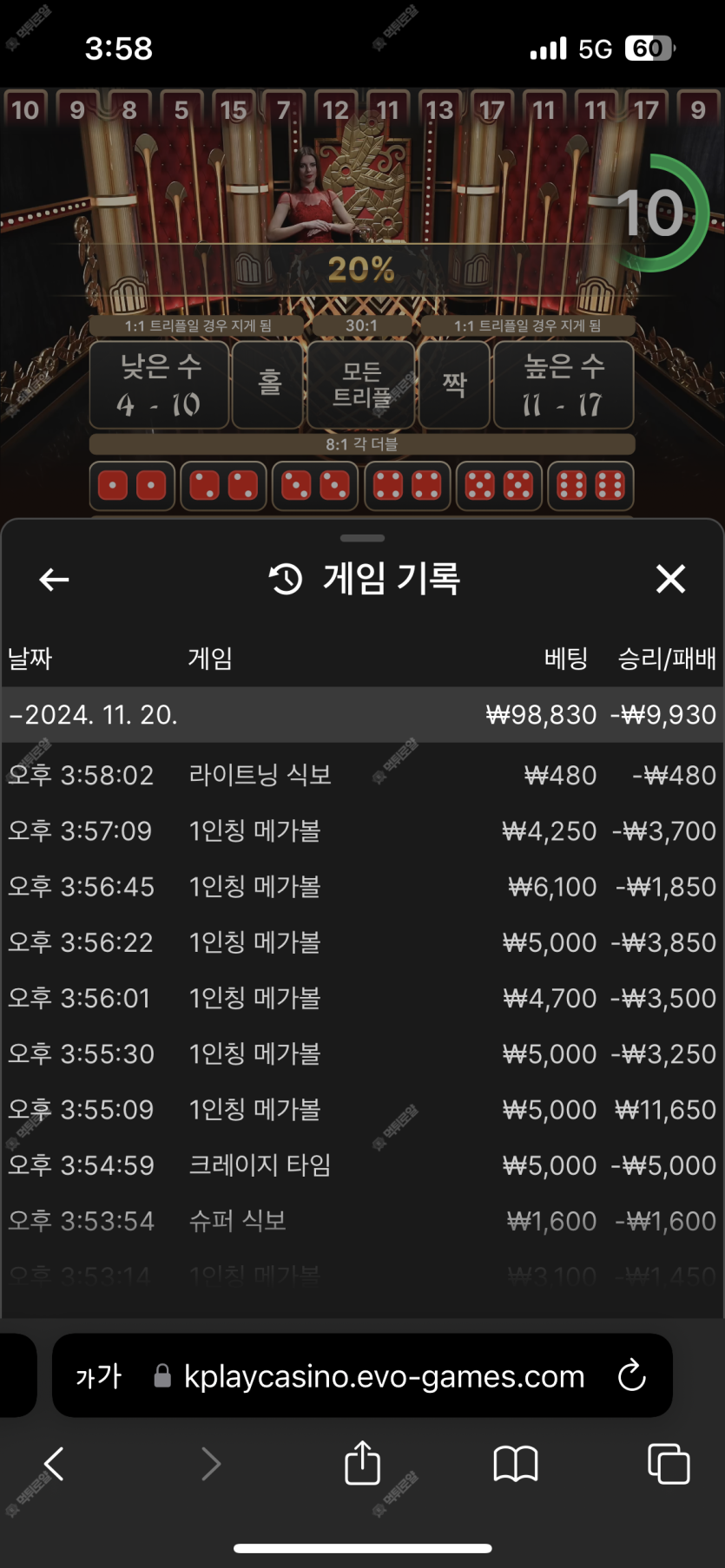The width and height of the screenshot is (725, 1568).
Task: Open the 슈퍼 식보 record at 3:53:54
Action: [x=362, y=1221]
